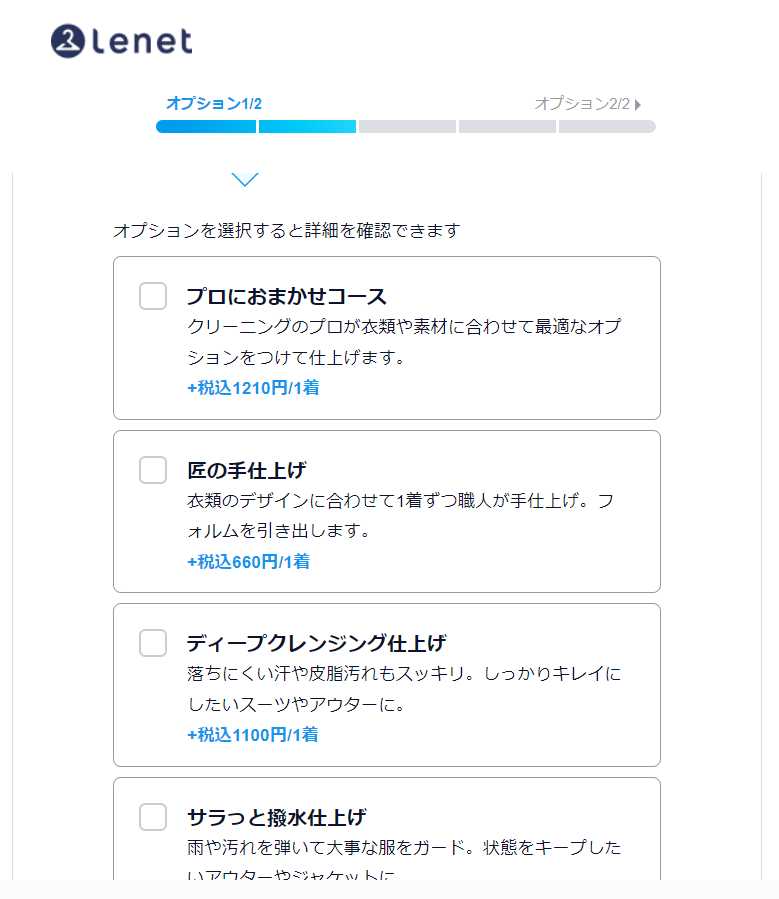The width and height of the screenshot is (779, 899).
Task: Check the プロにおまかせコース option
Action: coord(153,296)
